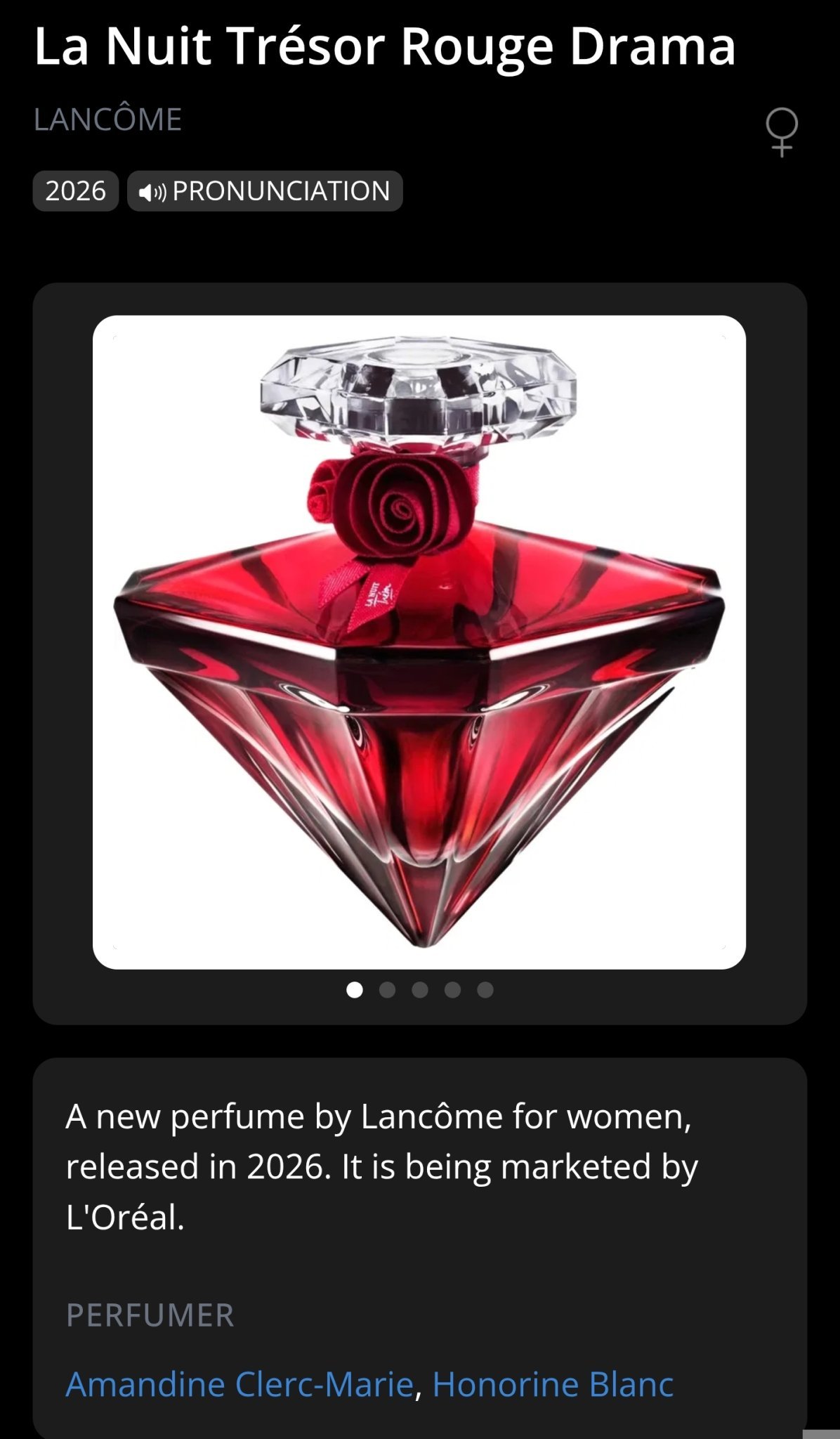This screenshot has width=840, height=1439.
Task: Open perfumer Honorine Blanc's page
Action: [x=553, y=1384]
